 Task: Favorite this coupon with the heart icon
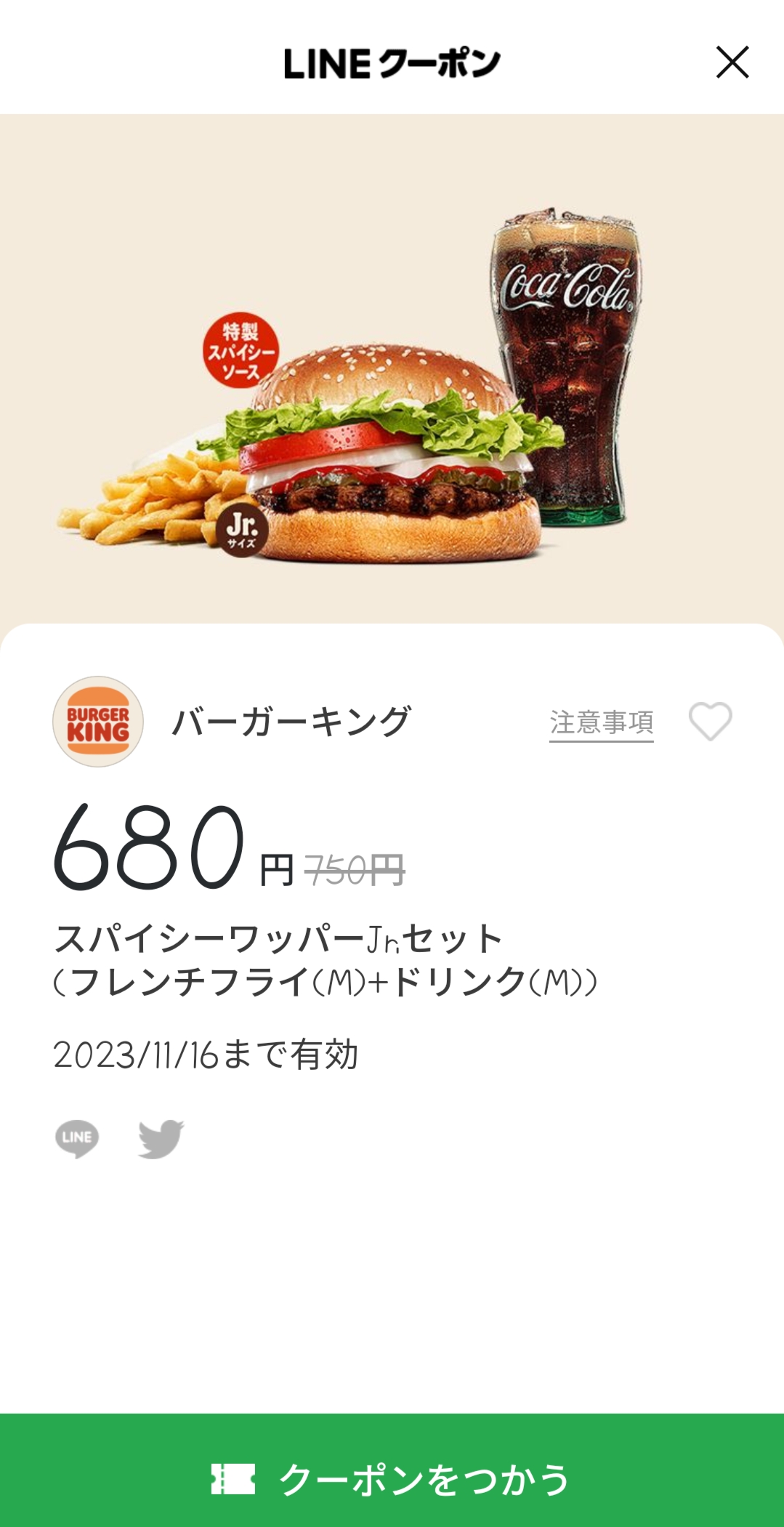tap(710, 721)
